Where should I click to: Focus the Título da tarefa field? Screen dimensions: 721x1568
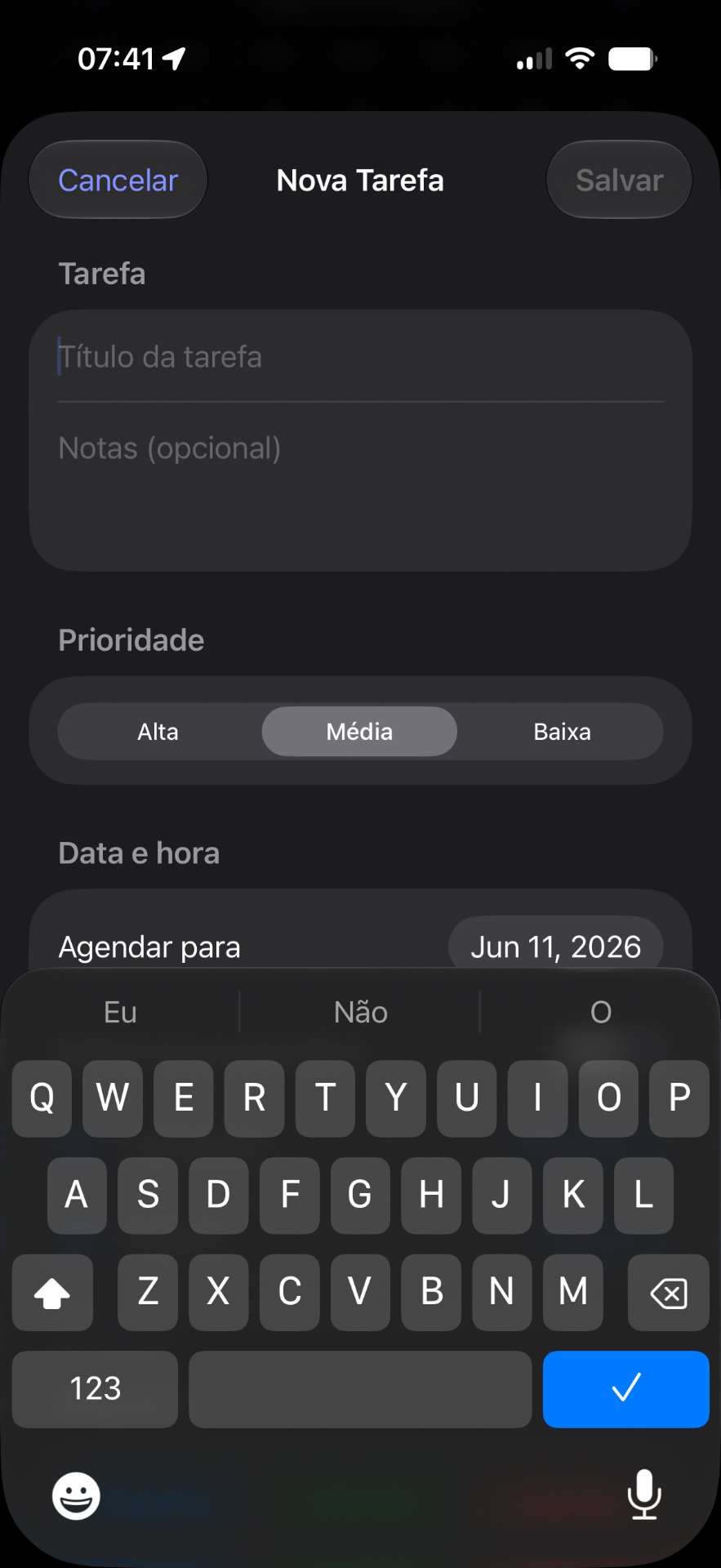360,357
